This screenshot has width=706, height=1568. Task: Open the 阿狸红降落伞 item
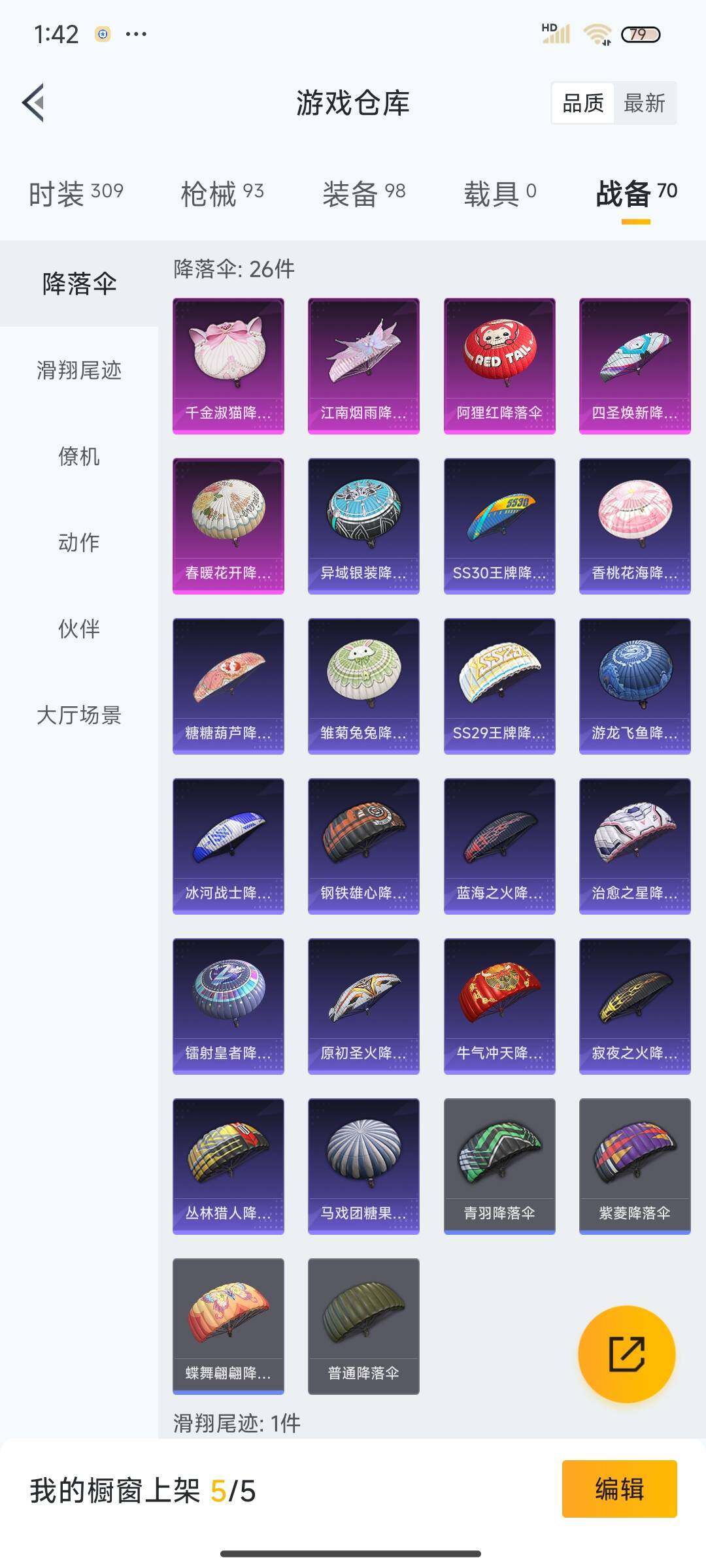[499, 366]
